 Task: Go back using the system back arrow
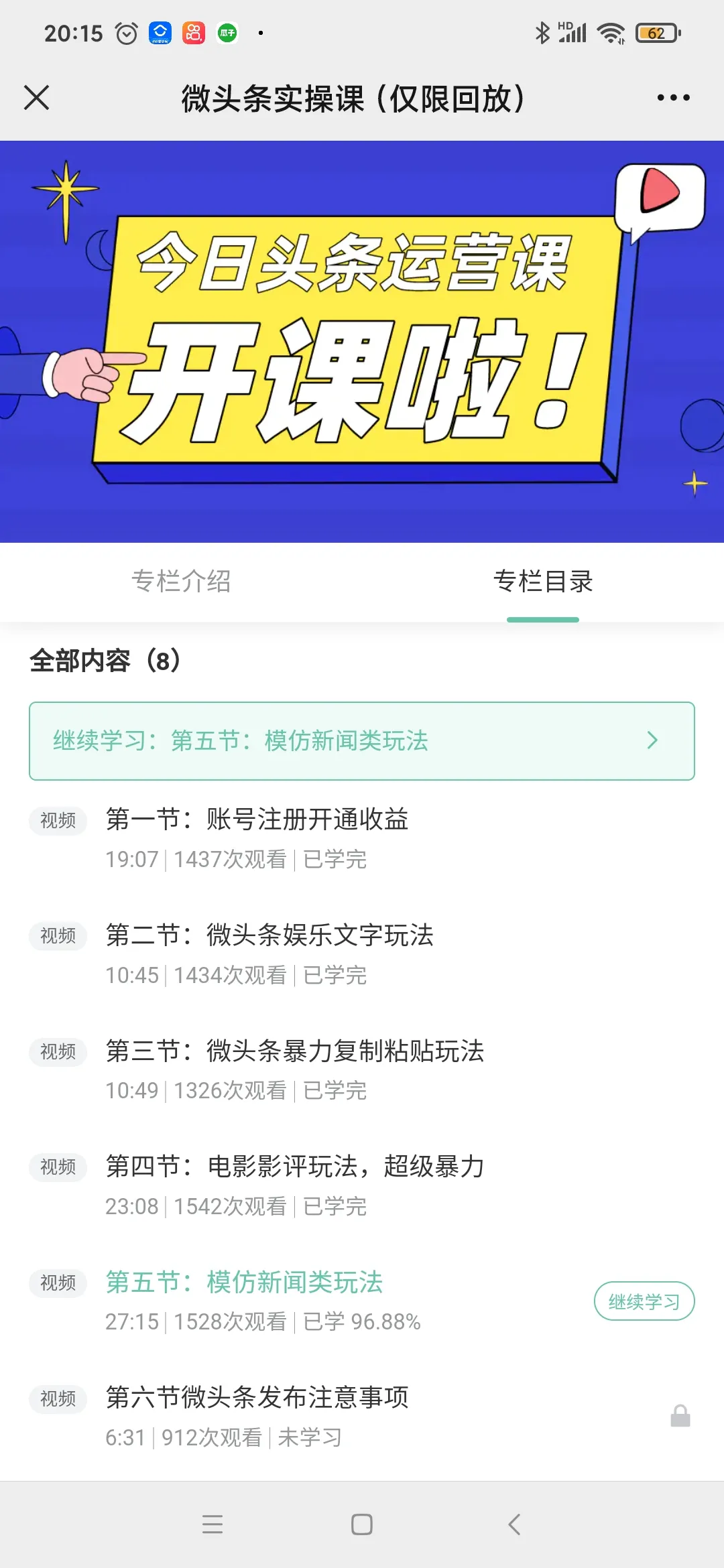[x=514, y=1524]
